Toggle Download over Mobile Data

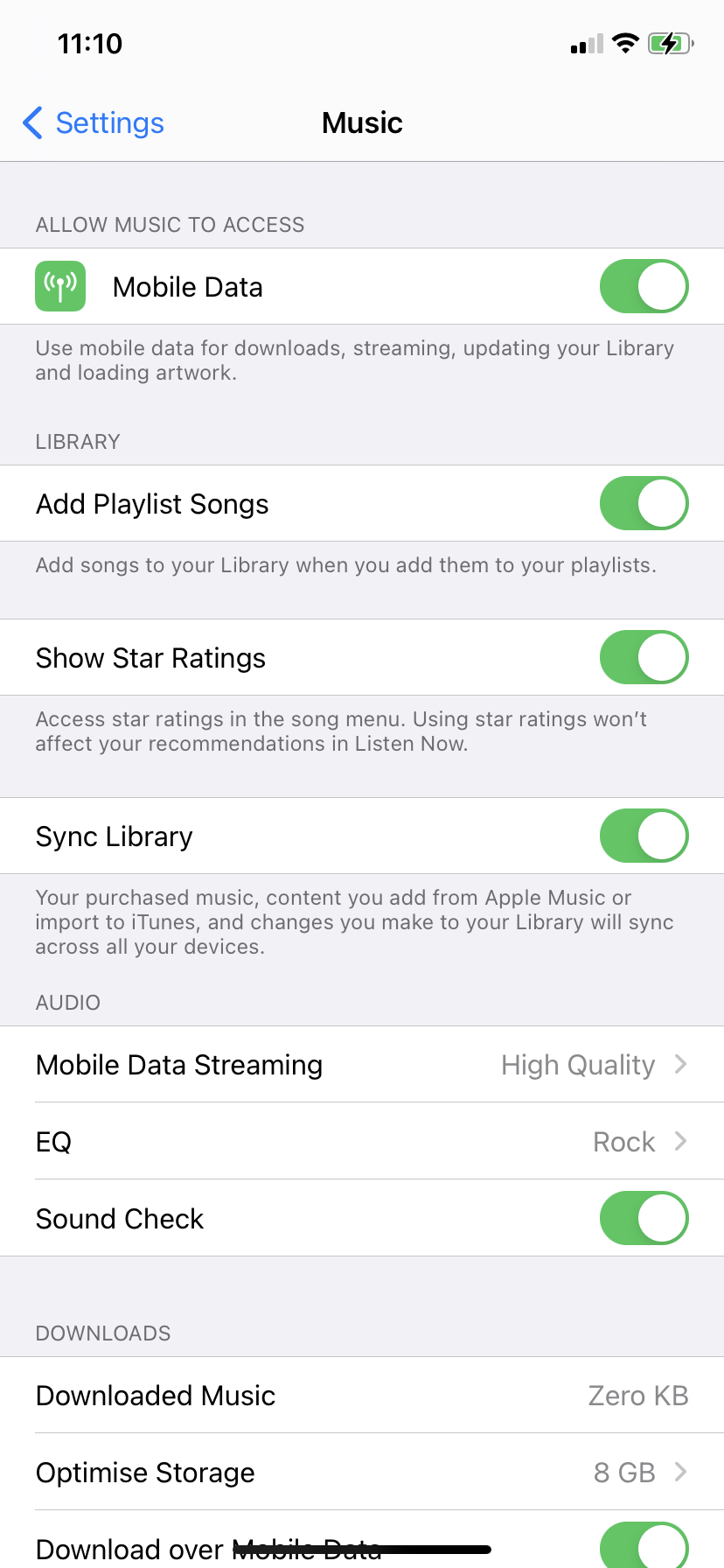pyautogui.click(x=644, y=1547)
